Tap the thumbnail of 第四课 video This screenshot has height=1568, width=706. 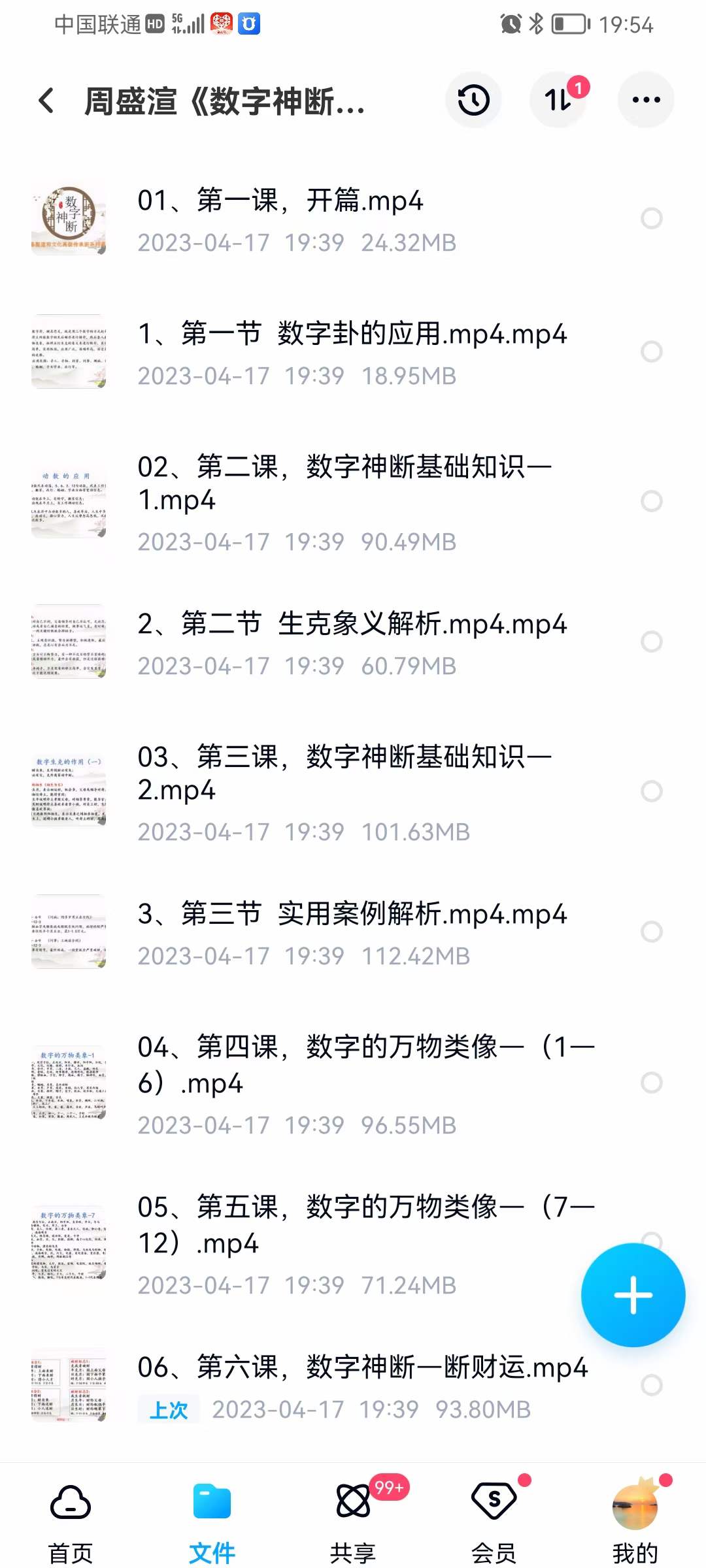[x=69, y=1081]
